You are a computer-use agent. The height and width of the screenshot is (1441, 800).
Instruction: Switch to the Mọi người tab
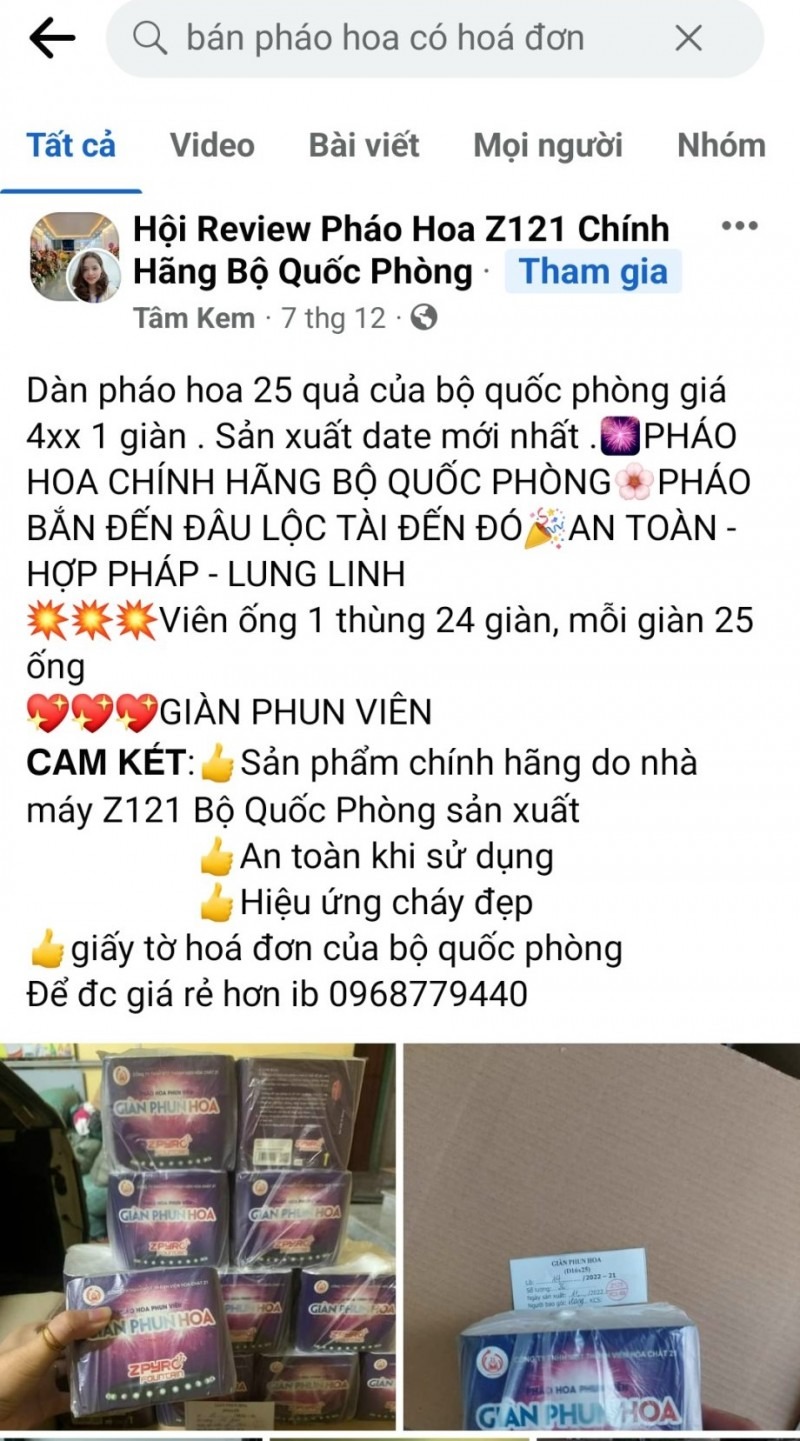pyautogui.click(x=547, y=145)
